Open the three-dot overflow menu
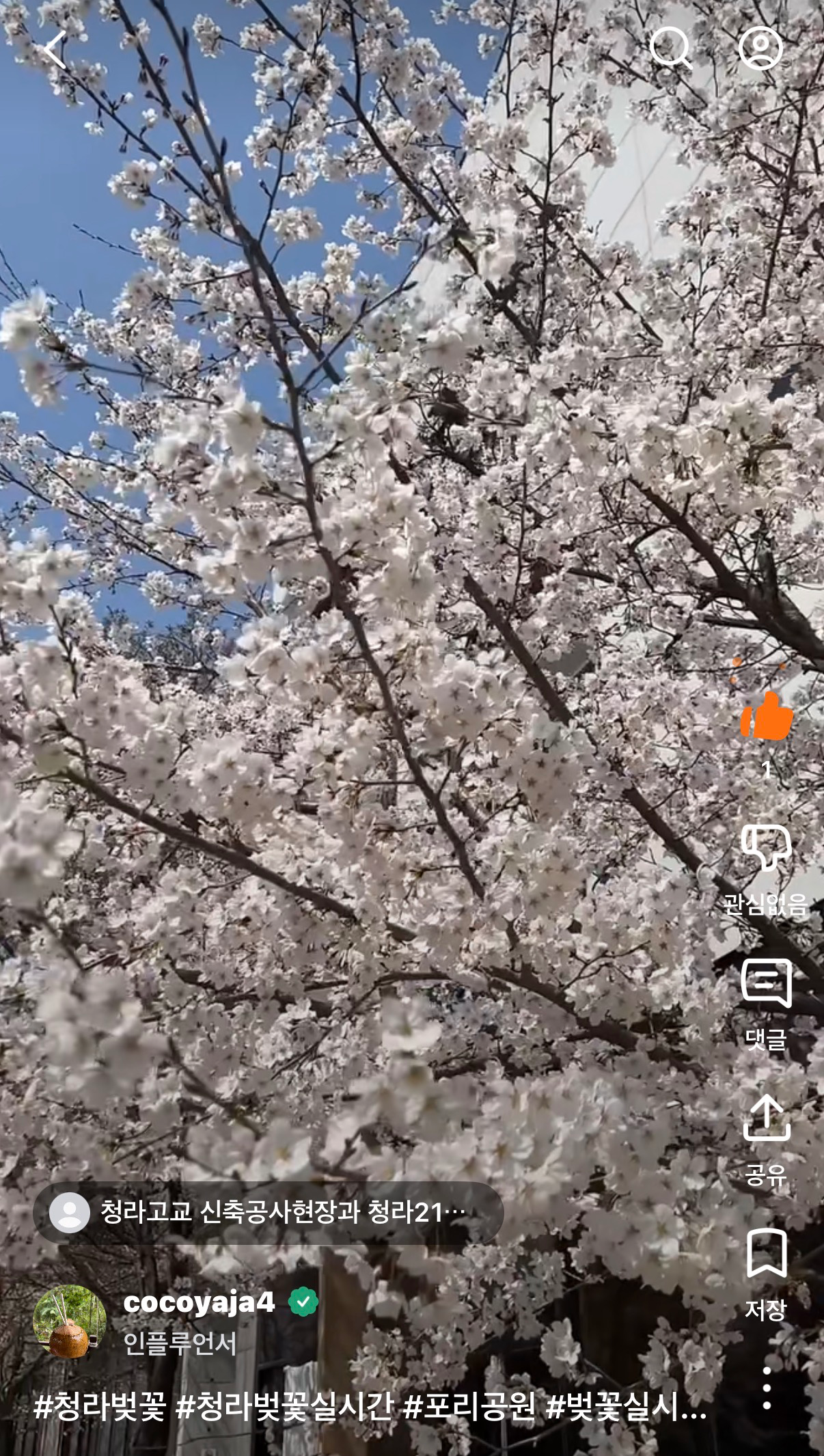824x1456 pixels. (x=767, y=1388)
